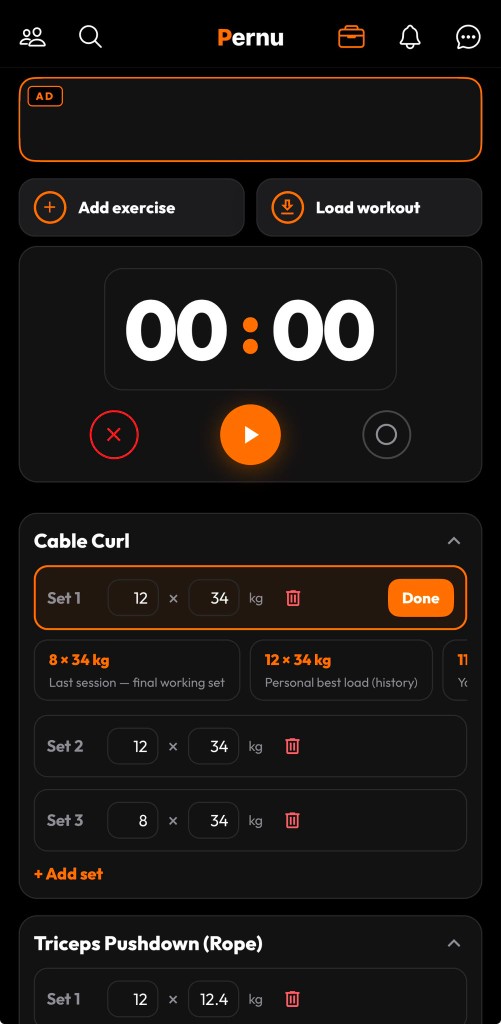Viewport: 501px width, 1024px height.
Task: Mark Cable Curl Set 1 as Done
Action: click(x=421, y=598)
